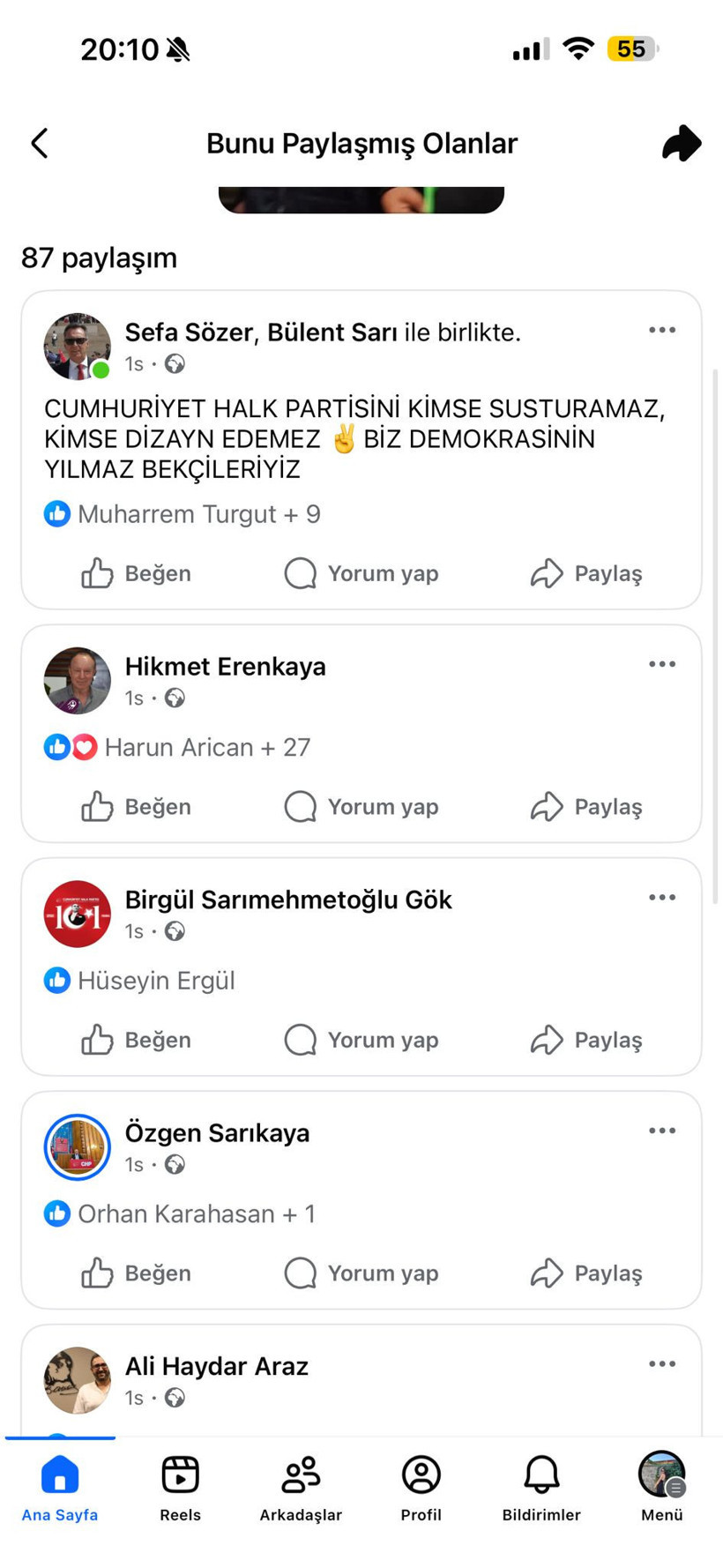
Task: Open more options on Özgen Sarıkaya's post
Action: tap(661, 1131)
